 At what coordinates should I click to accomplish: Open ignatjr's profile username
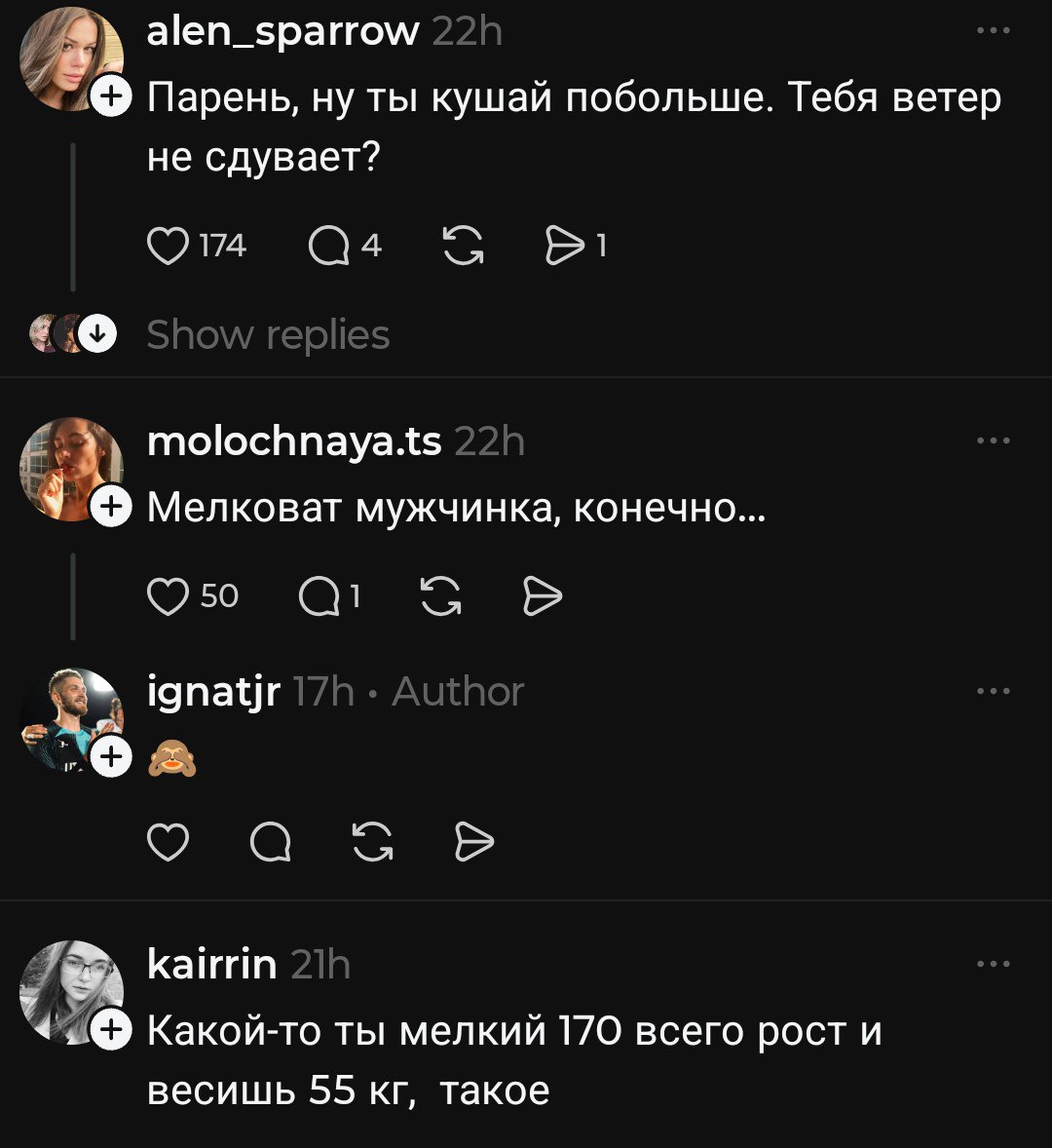tap(213, 692)
